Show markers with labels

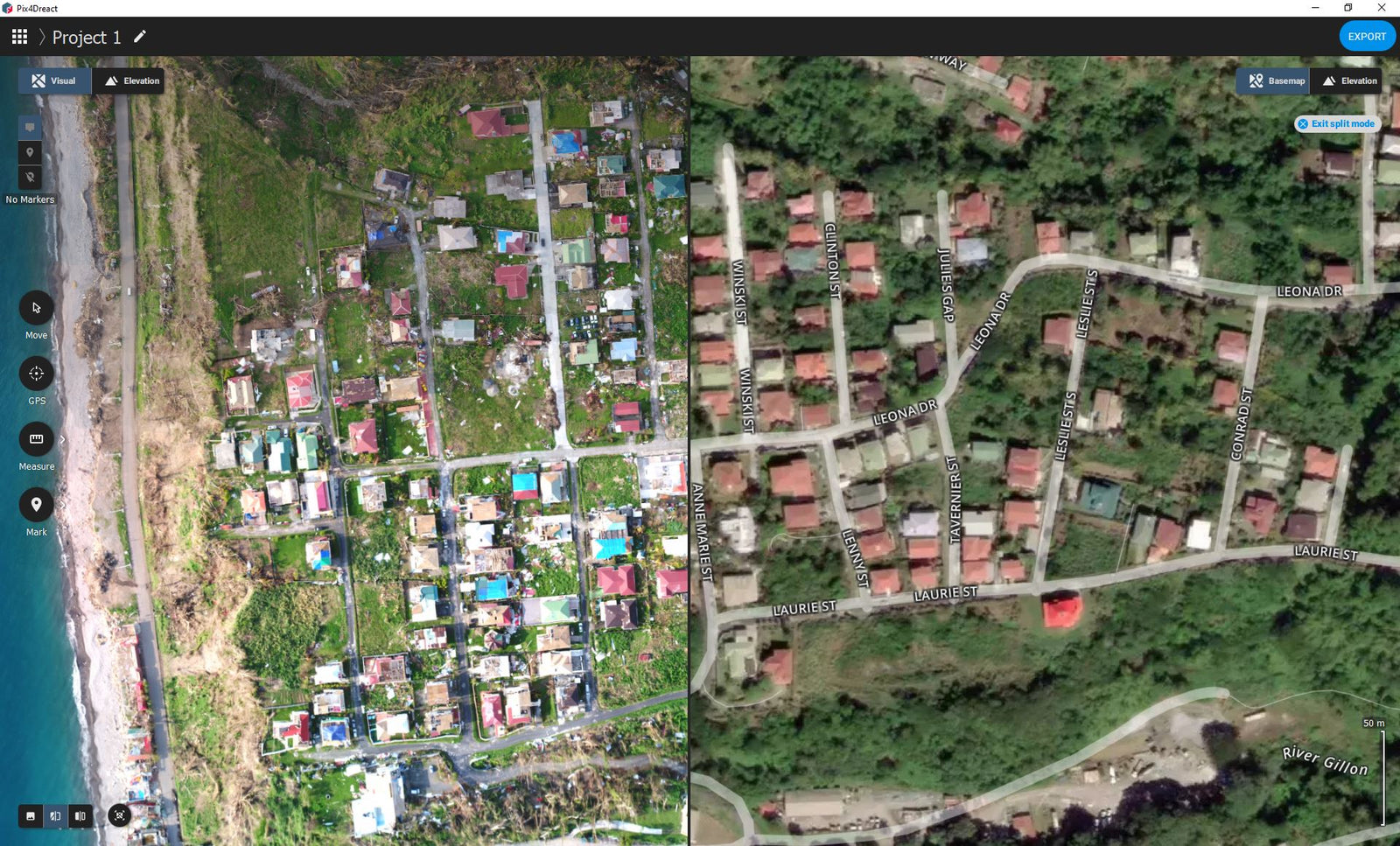click(30, 128)
